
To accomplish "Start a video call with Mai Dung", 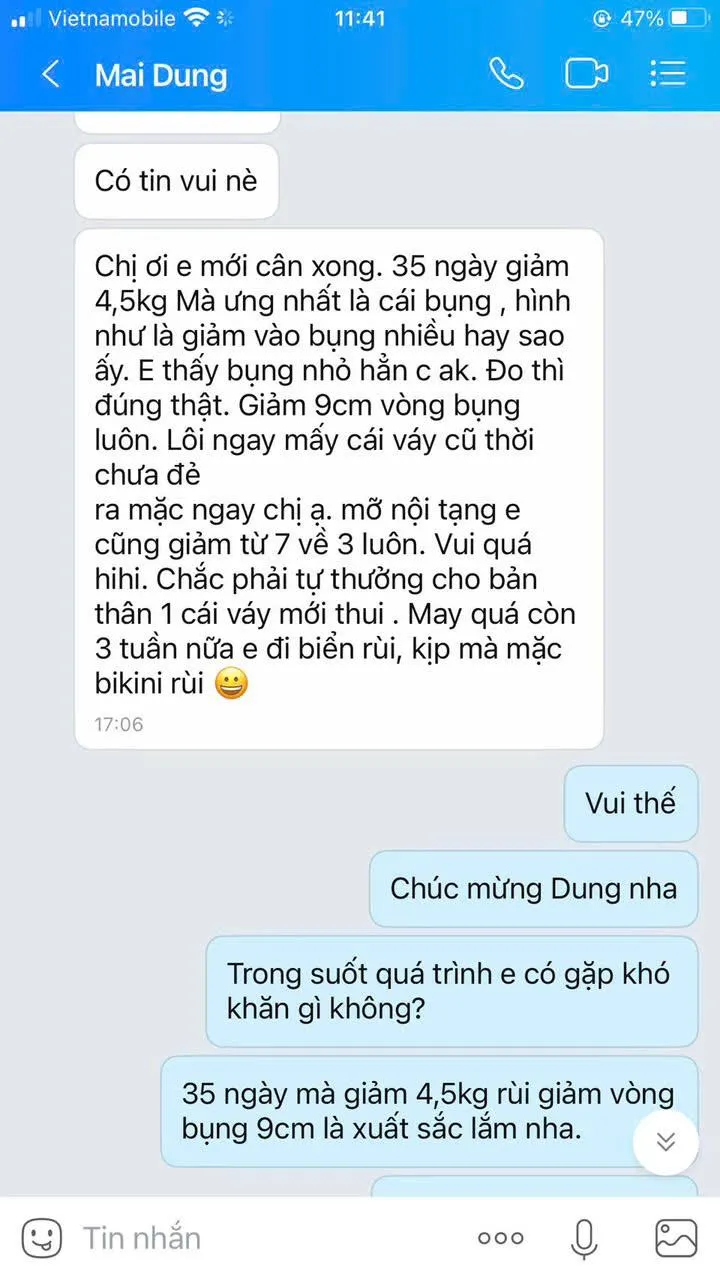I will coord(587,75).
